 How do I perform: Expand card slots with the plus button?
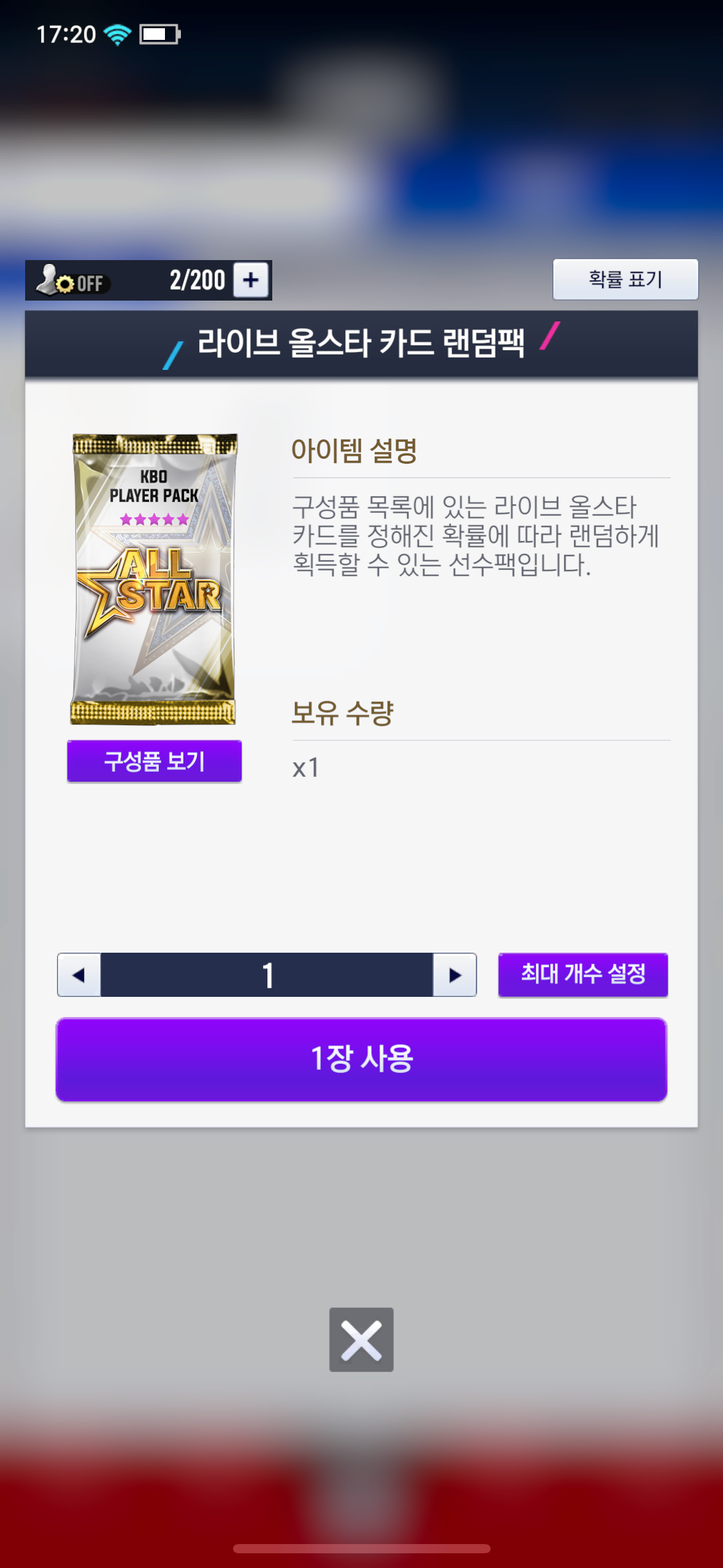[251, 280]
